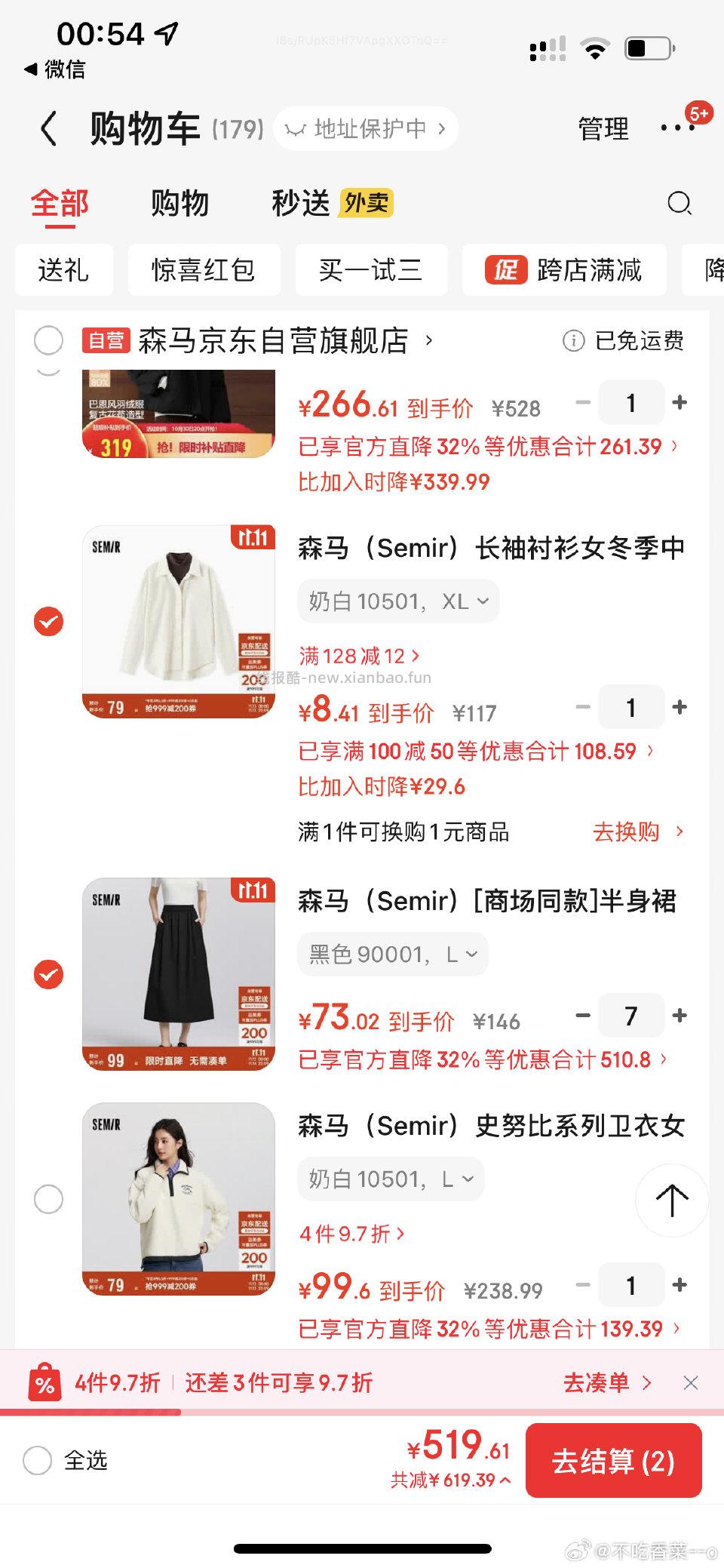Viewport: 724px width, 1568px height.
Task: Tap the back arrow to exit cart
Action: coord(50,128)
